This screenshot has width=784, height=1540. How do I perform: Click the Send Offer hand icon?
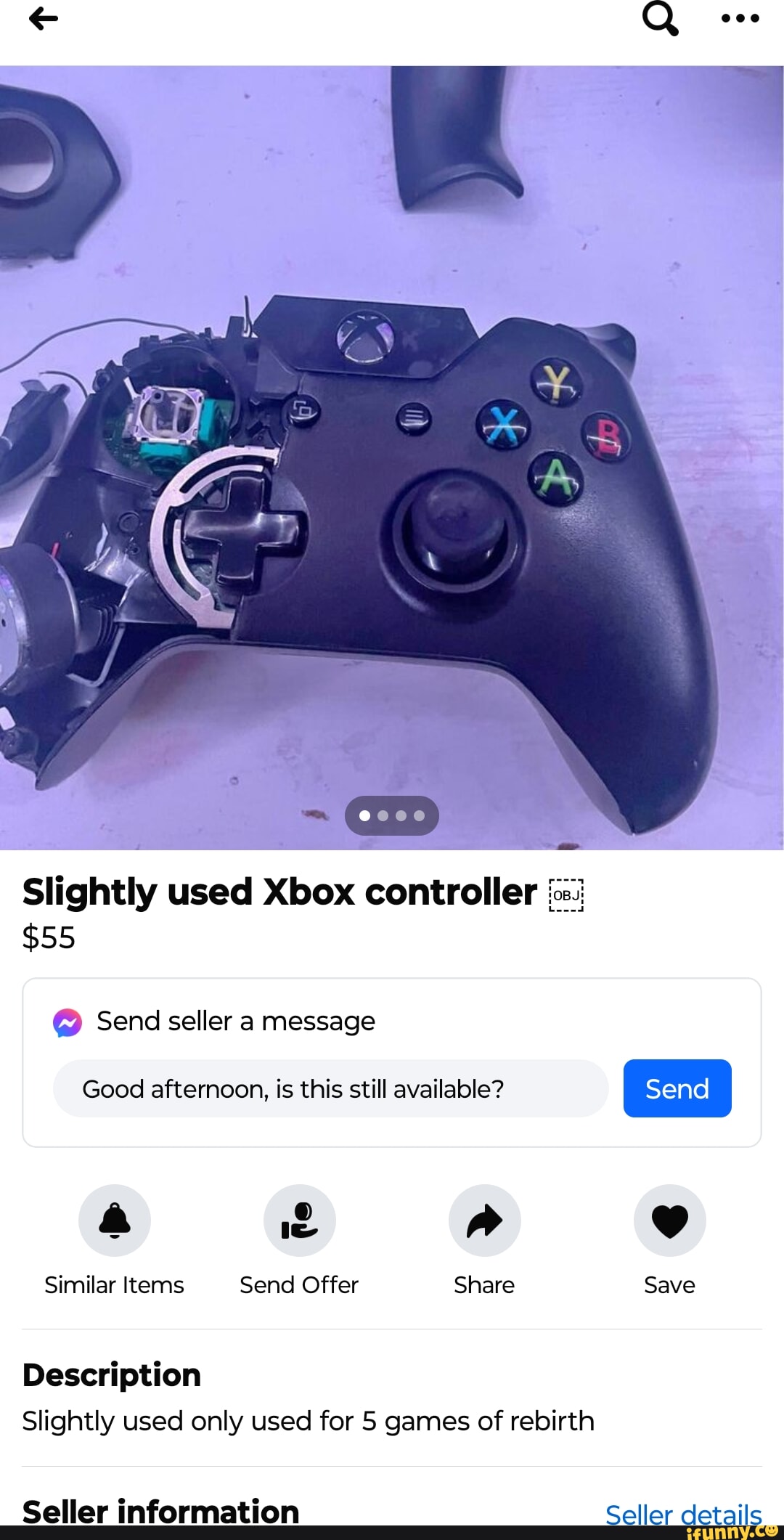pyautogui.click(x=299, y=1221)
